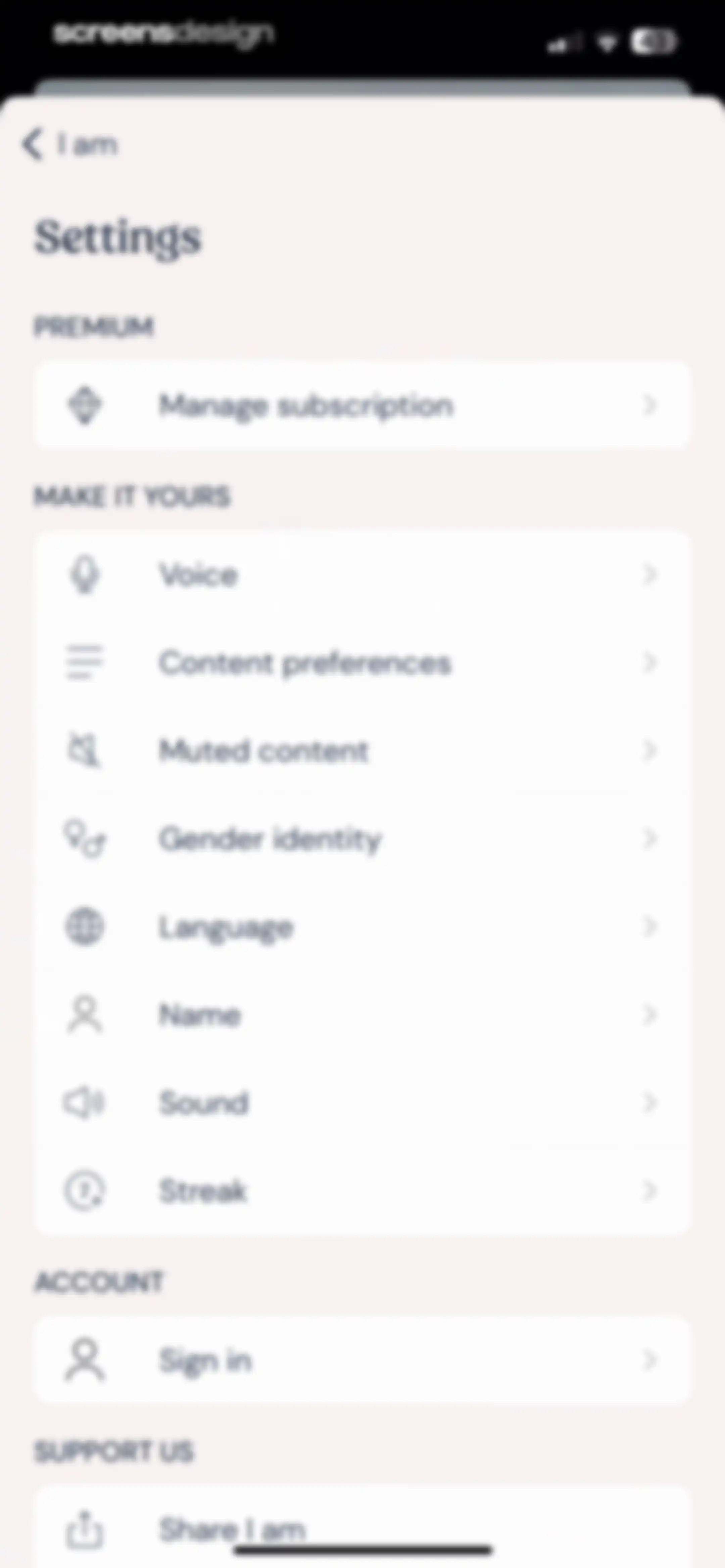
Task: Open Content preferences
Action: point(362,663)
